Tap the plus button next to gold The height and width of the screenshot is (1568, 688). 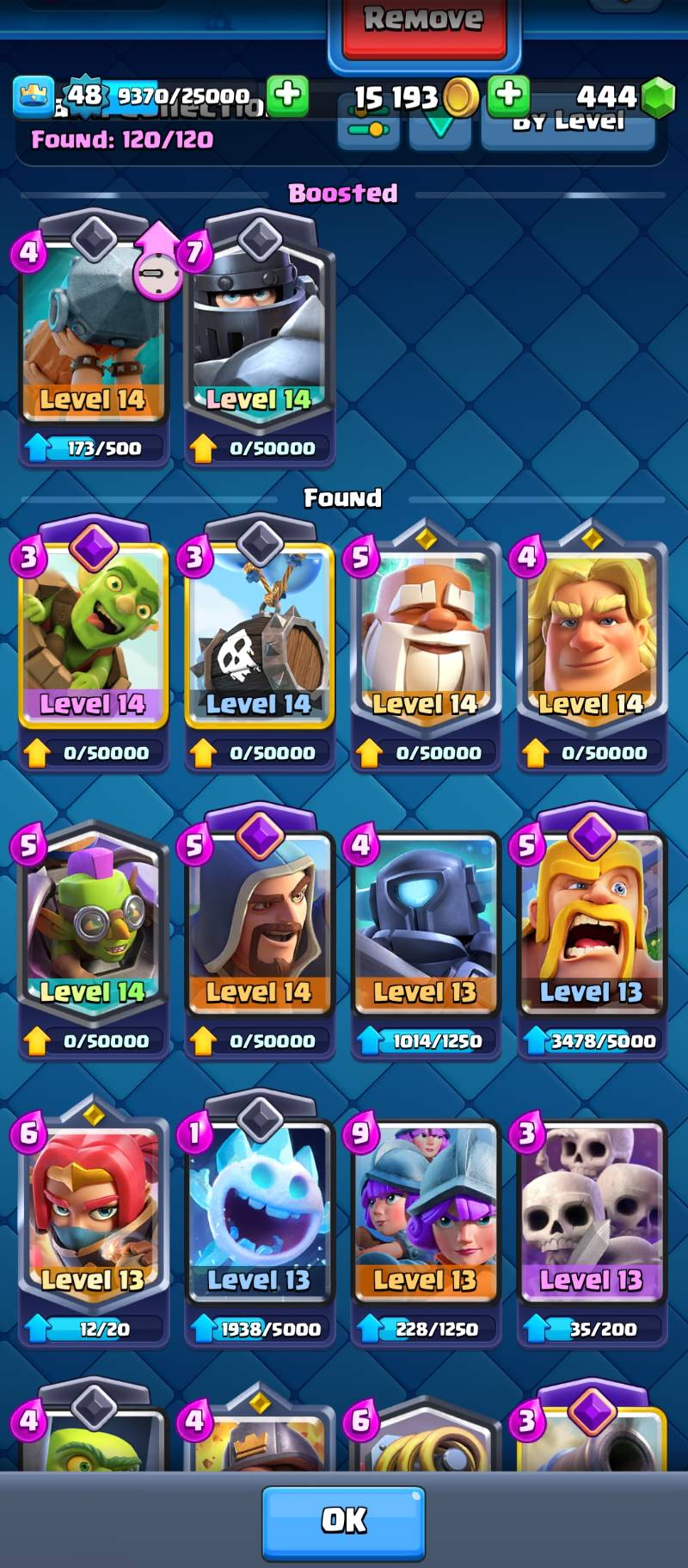(x=508, y=96)
